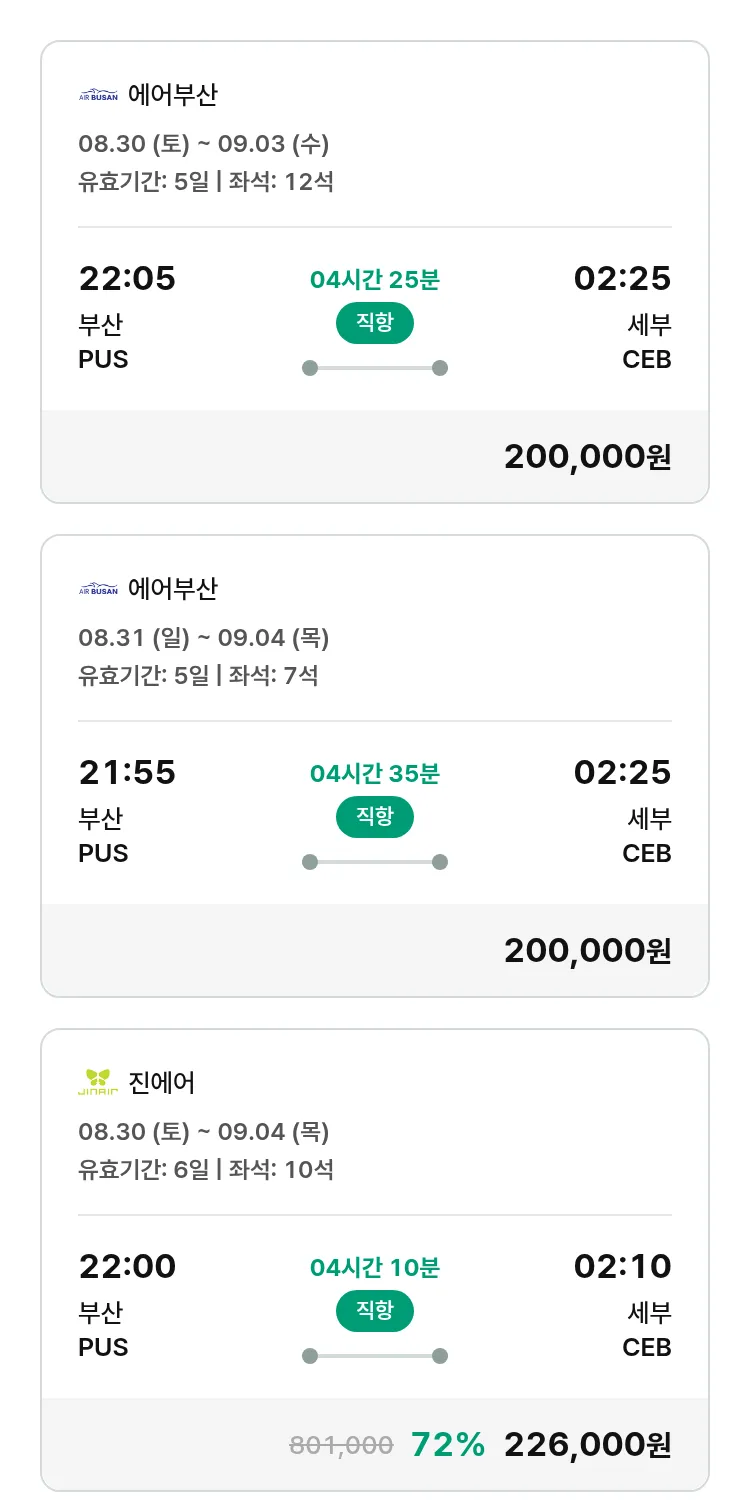Select the 직항 badge on the 21:55 flight
750x1510 pixels.
[x=374, y=818]
